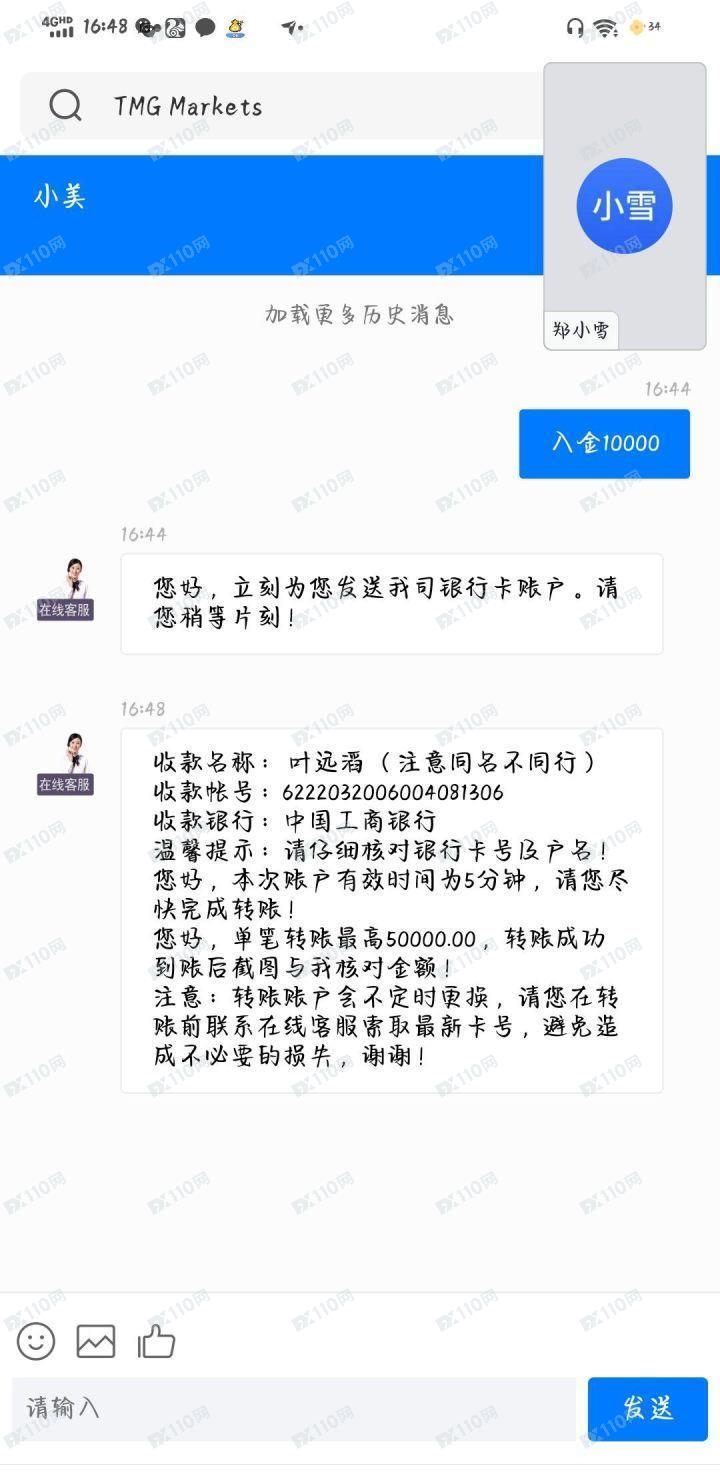The image size is (720, 1475).
Task: Attach an image to the chat
Action: click(x=96, y=1340)
